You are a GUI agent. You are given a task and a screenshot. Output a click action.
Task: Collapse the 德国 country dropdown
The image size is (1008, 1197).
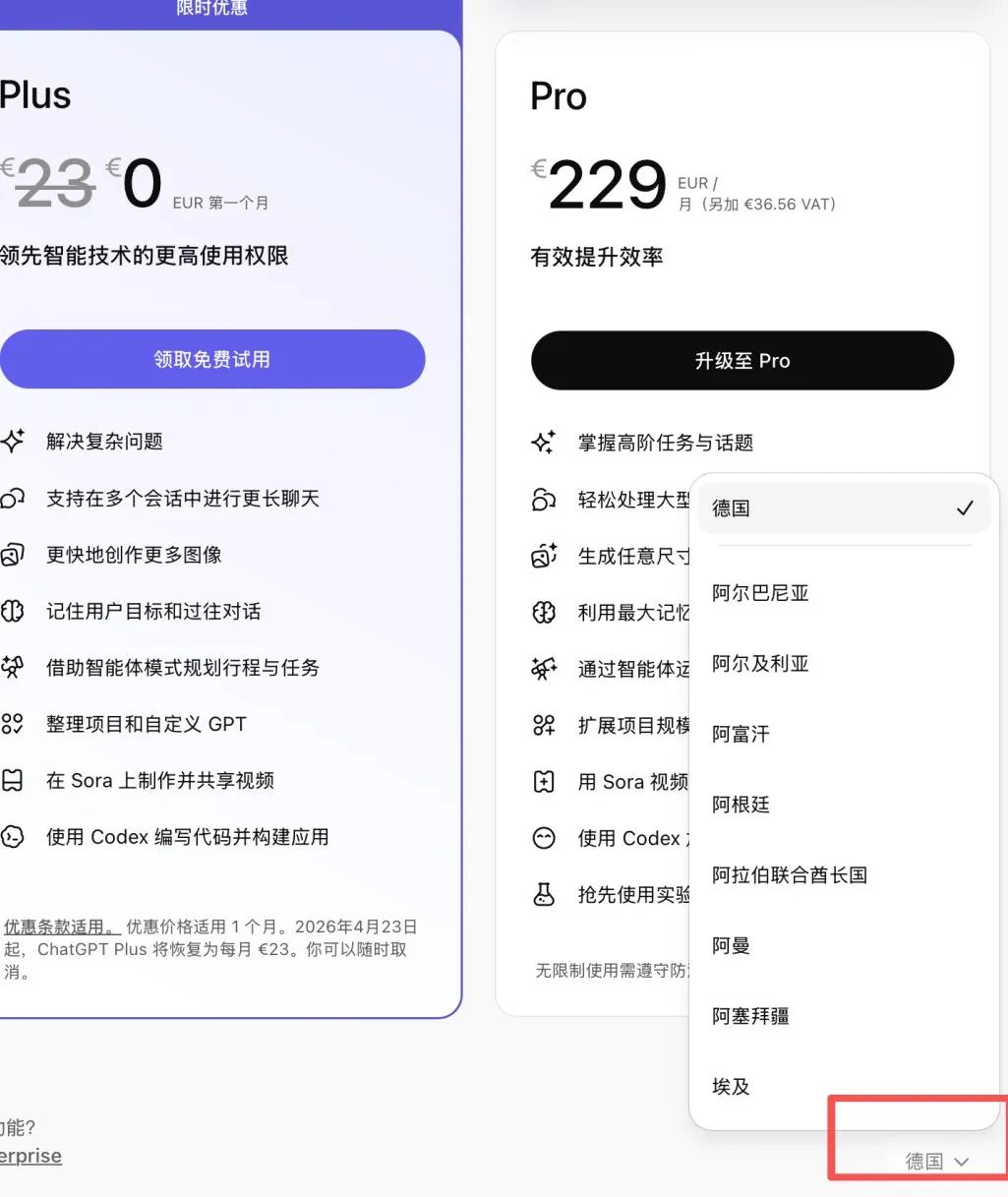(936, 1162)
